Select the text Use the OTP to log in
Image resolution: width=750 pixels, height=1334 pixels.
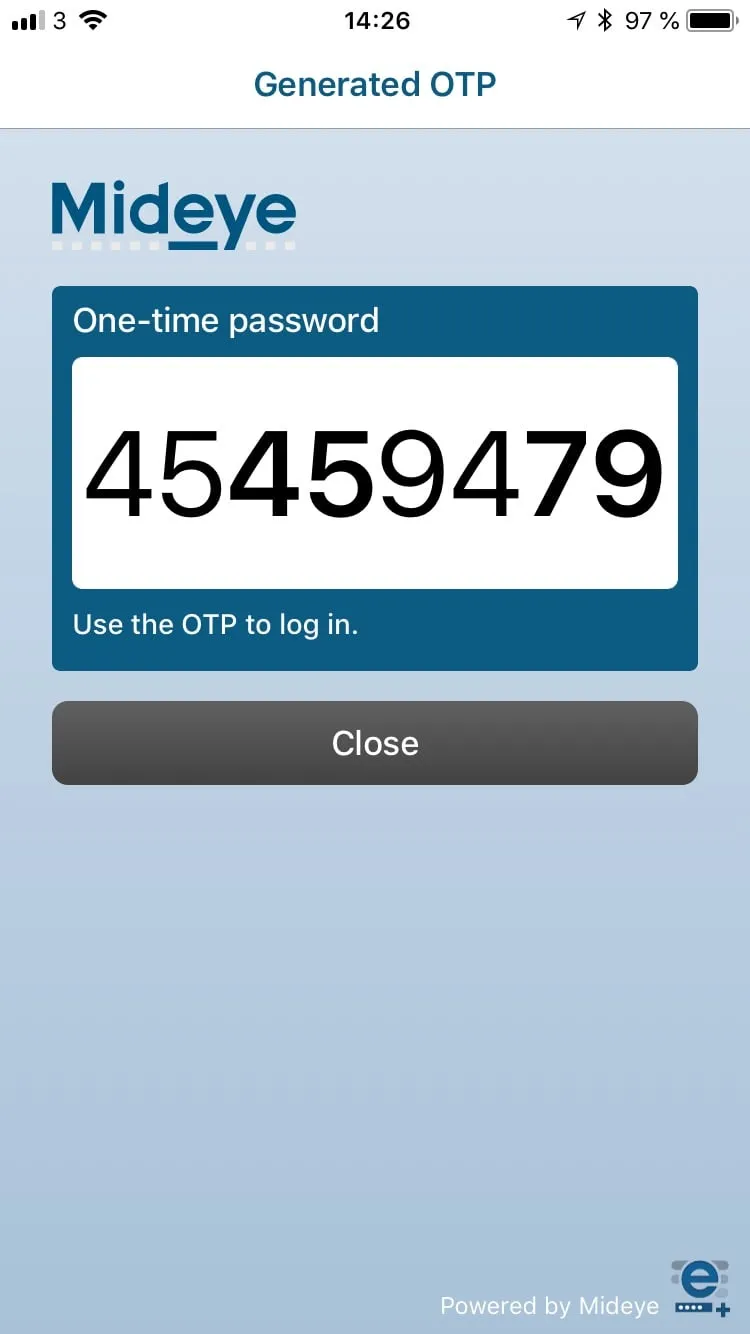pos(216,624)
